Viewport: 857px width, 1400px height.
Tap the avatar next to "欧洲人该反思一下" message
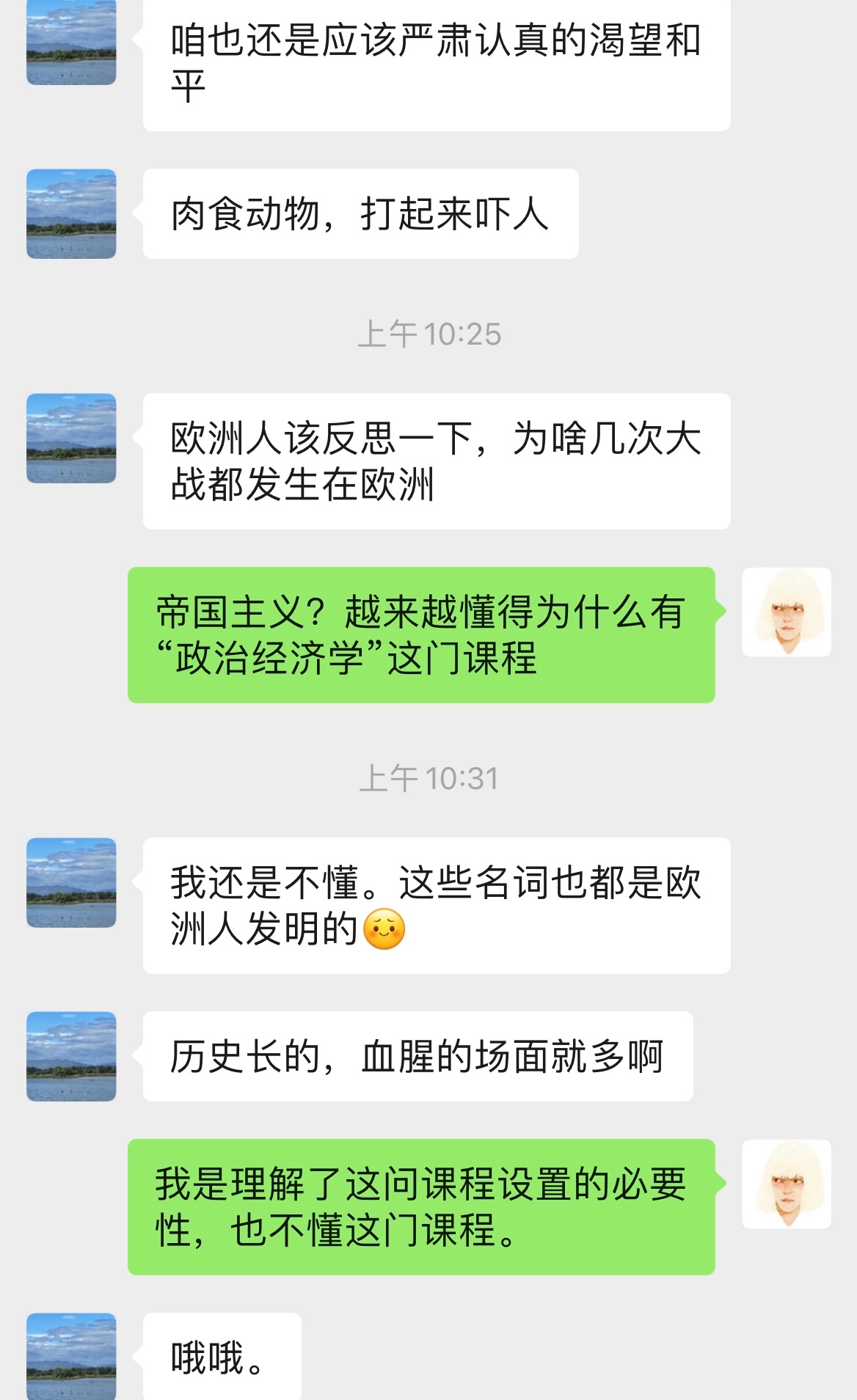point(71,439)
